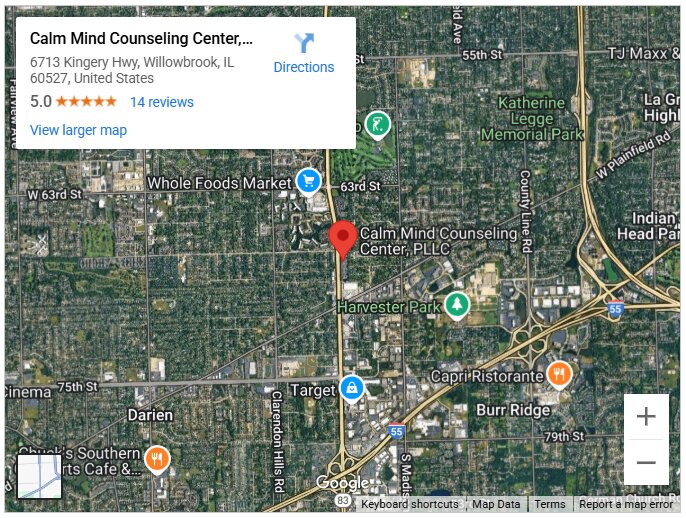Zoom out on the map
This screenshot has height=518, width=686.
pos(646,463)
